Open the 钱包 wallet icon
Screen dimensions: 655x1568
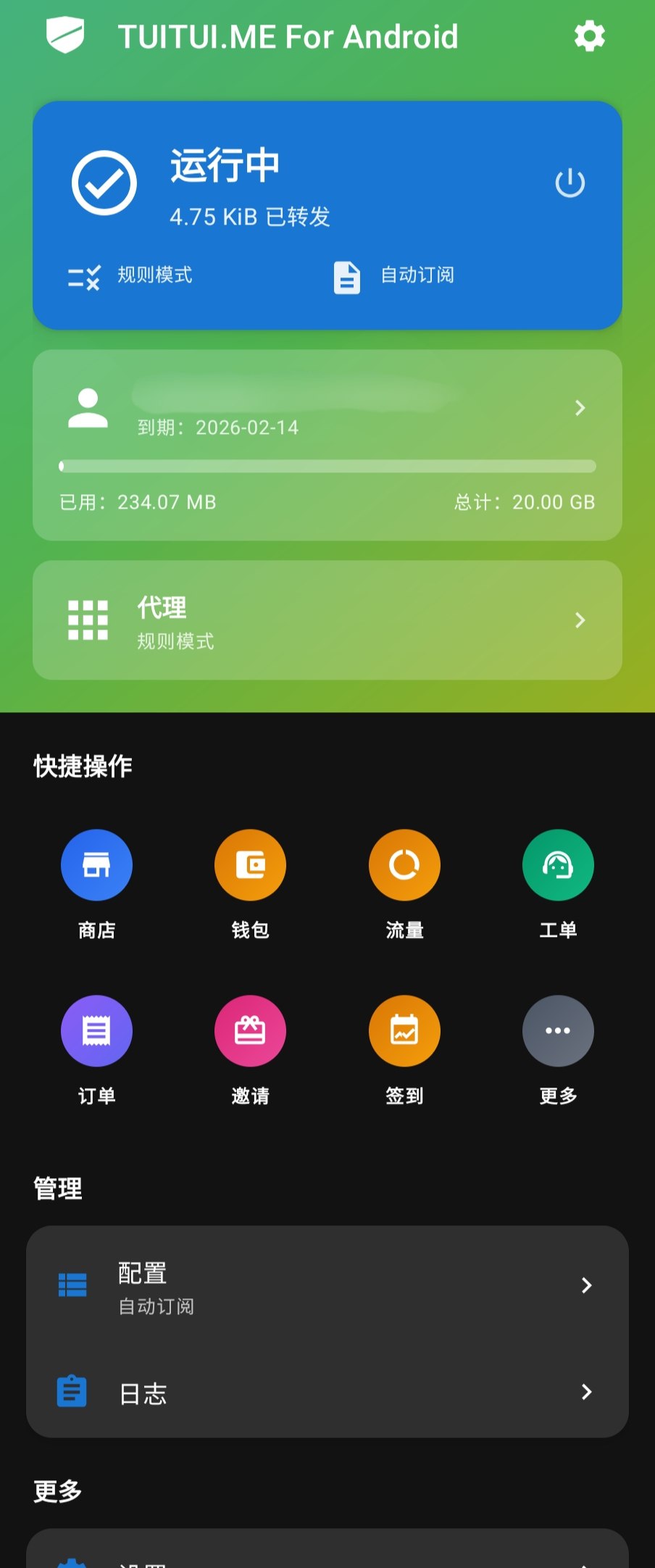250,864
